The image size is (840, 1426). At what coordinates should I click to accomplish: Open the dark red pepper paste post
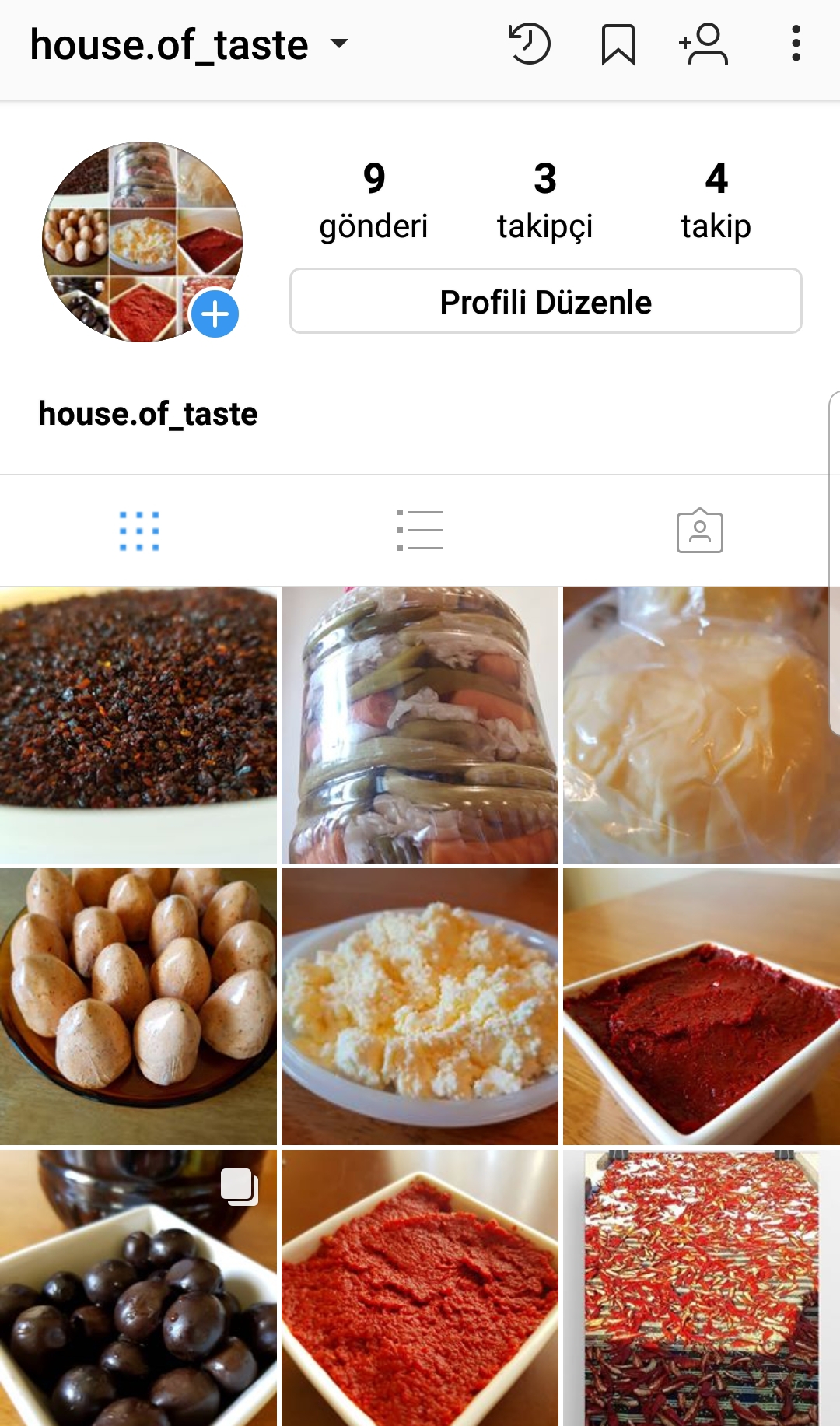[x=701, y=1006]
